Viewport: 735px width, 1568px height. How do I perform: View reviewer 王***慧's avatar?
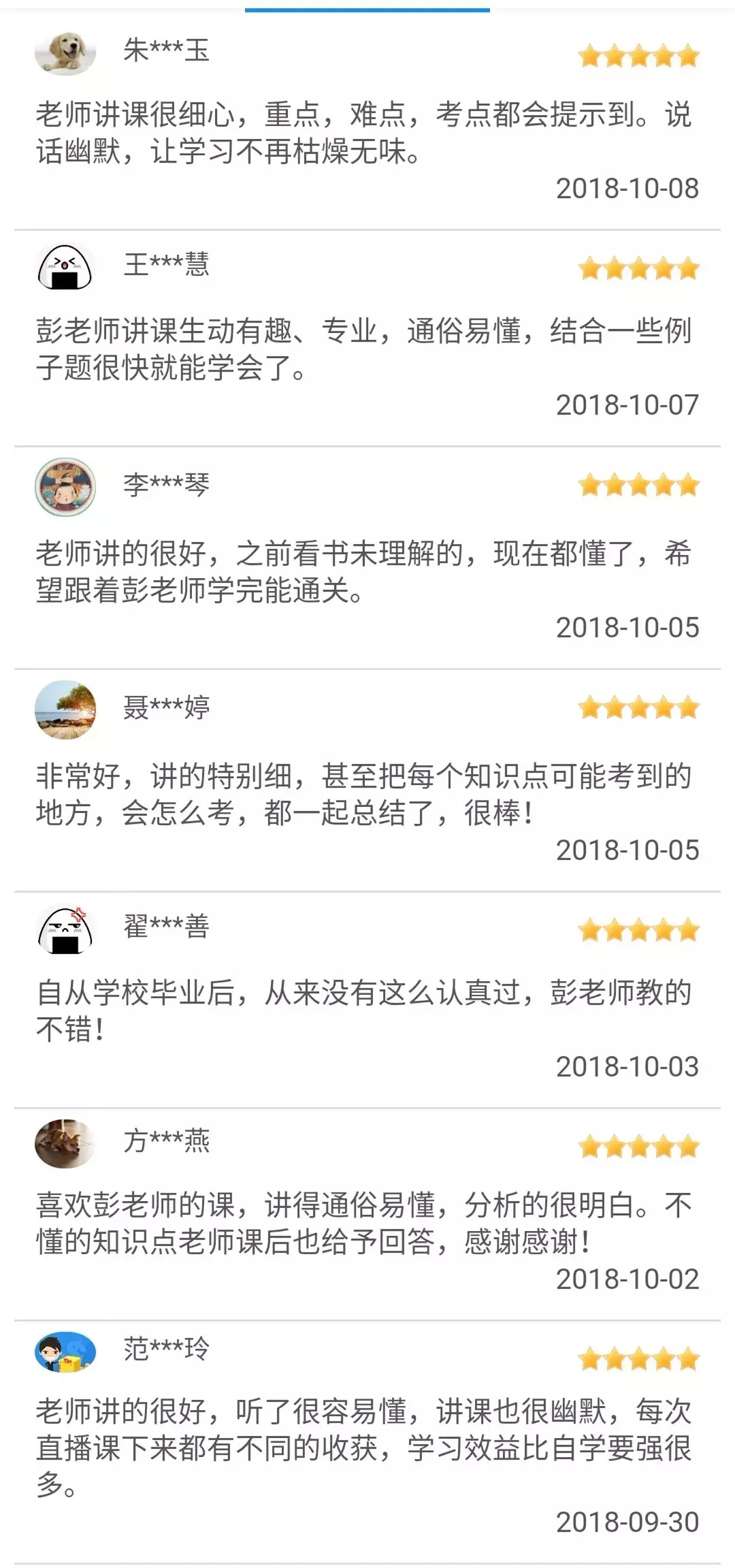pyautogui.click(x=65, y=266)
